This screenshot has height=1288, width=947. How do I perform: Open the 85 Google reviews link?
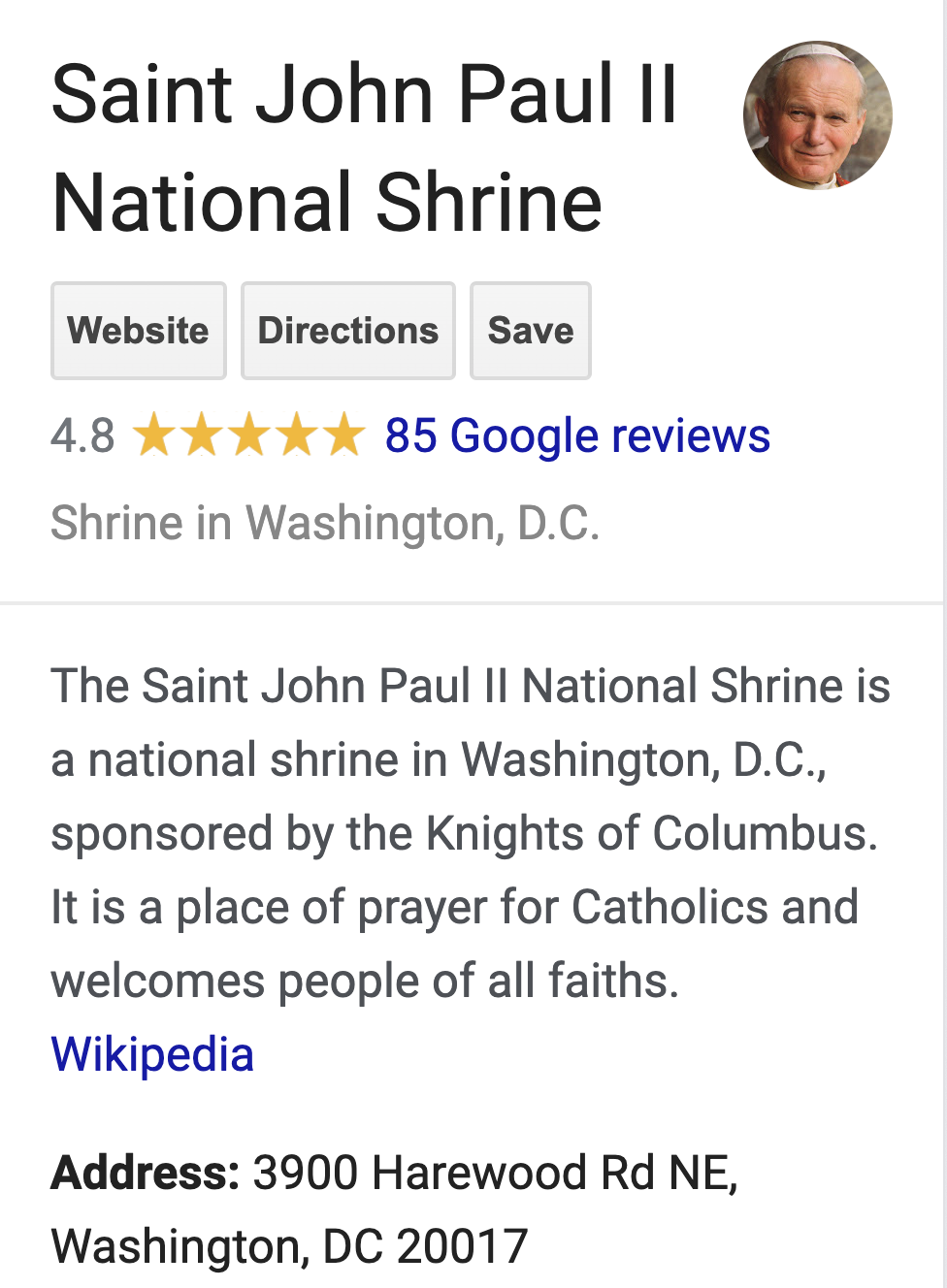(x=577, y=435)
